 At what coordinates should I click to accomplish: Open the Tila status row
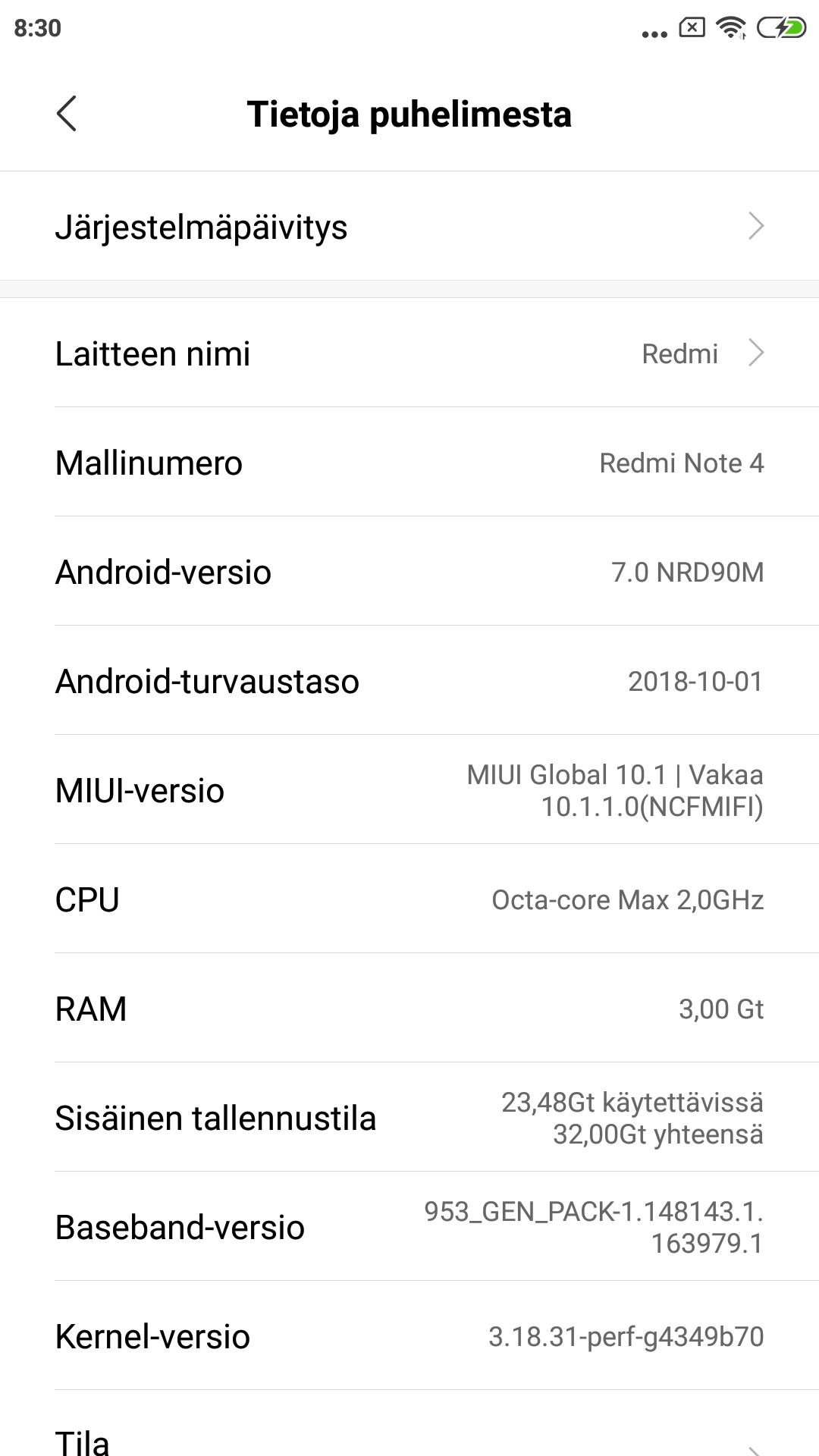pyautogui.click(x=409, y=1424)
